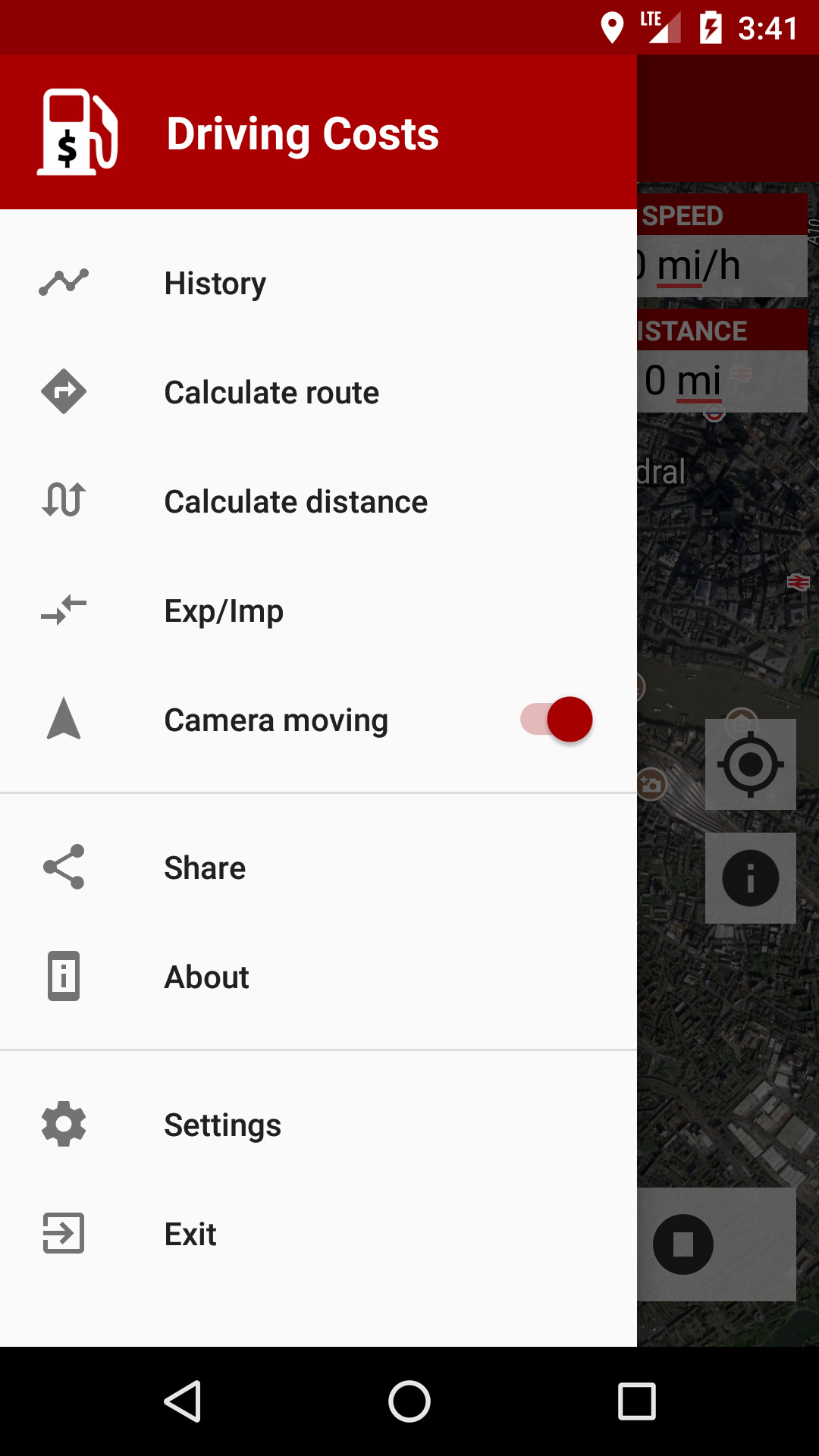The image size is (819, 1456).
Task: Open the Exp/Imp option
Action: click(x=318, y=610)
